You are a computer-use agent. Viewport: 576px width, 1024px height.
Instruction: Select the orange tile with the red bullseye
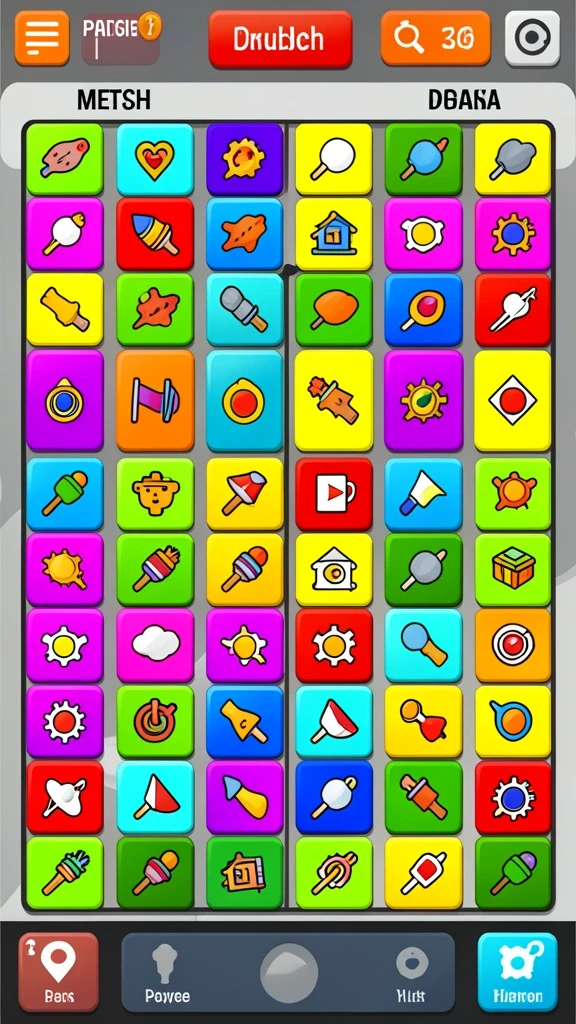[x=513, y=645]
